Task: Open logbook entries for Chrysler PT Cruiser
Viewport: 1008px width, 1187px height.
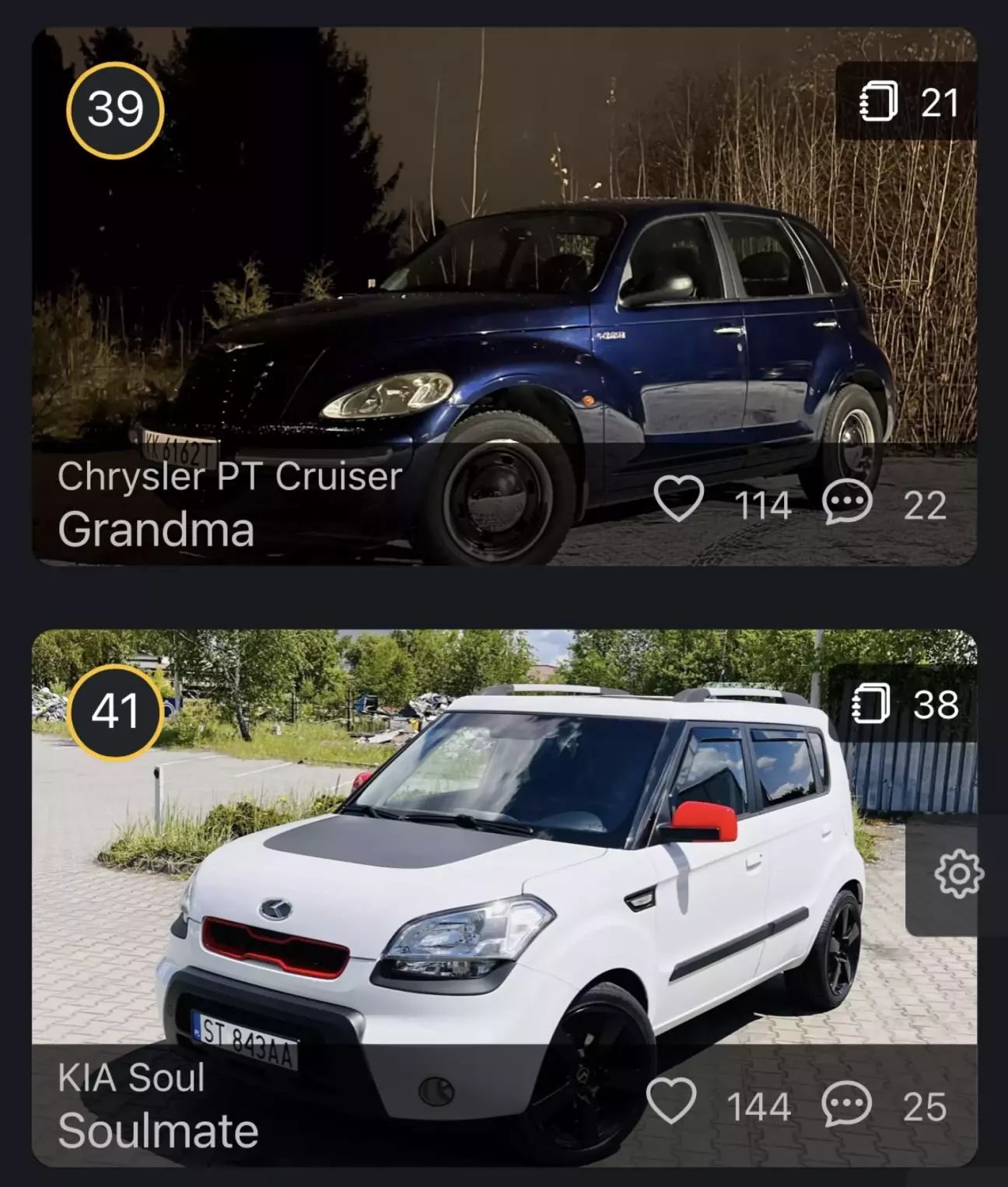Action: (x=907, y=102)
